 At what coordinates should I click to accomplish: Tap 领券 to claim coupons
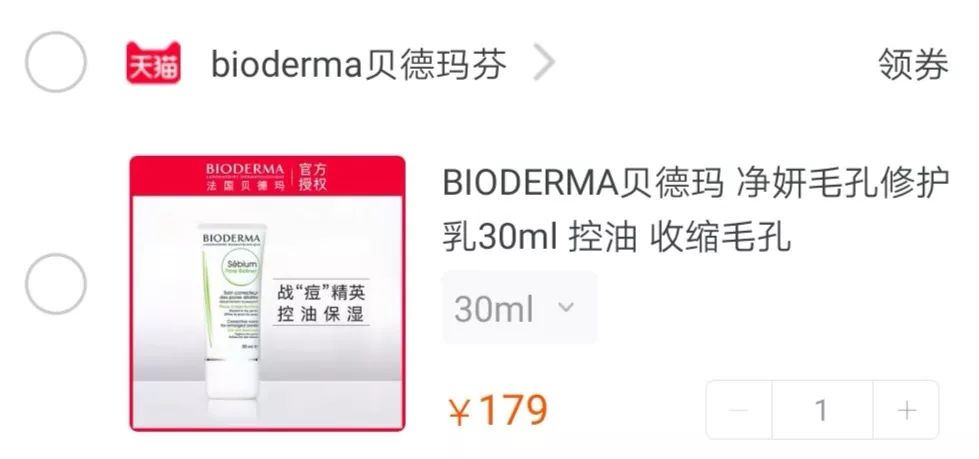912,65
